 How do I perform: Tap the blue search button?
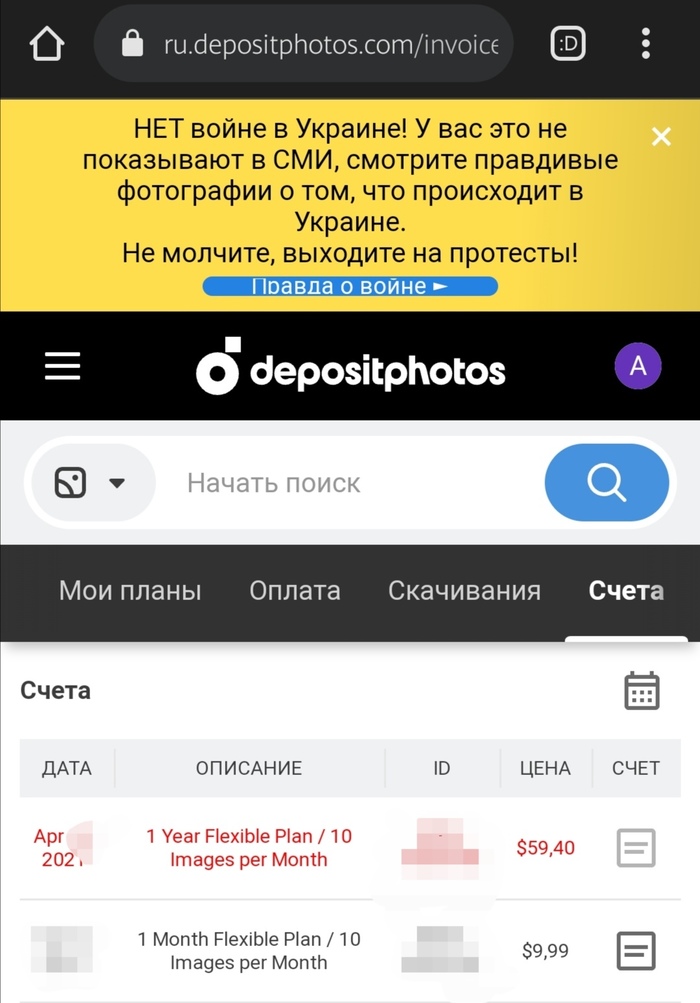606,484
